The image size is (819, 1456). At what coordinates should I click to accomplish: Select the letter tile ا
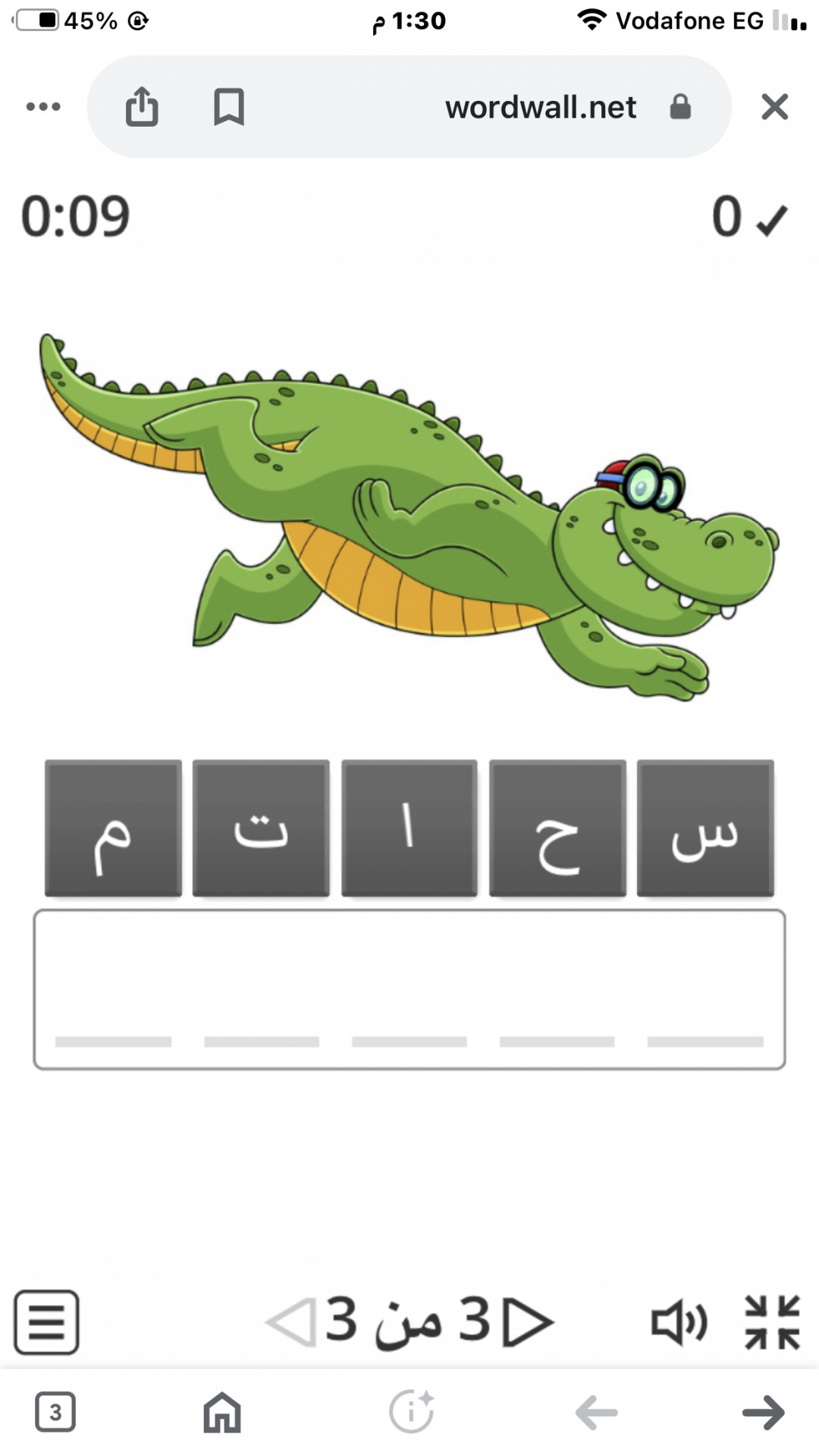pos(409,828)
